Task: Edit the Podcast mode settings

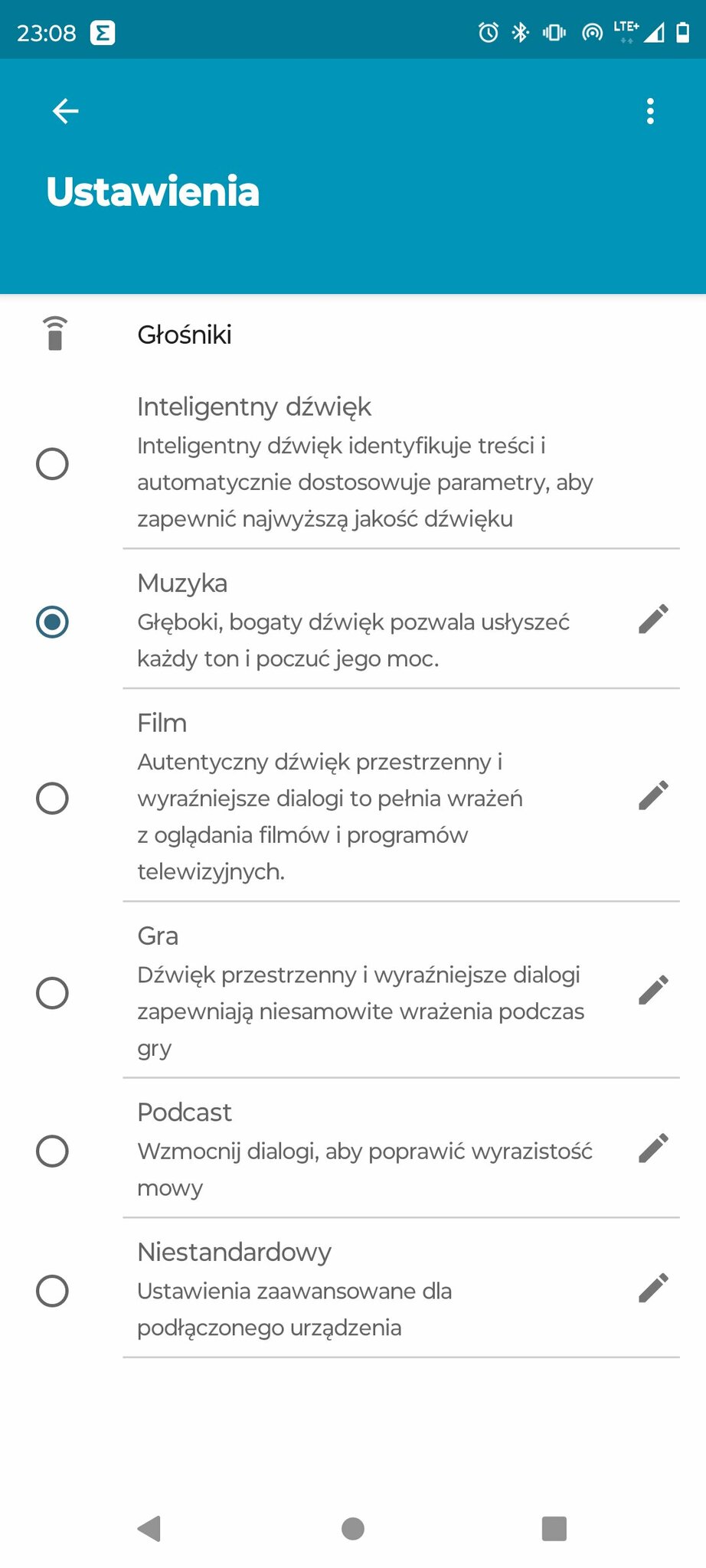Action: (x=653, y=1148)
